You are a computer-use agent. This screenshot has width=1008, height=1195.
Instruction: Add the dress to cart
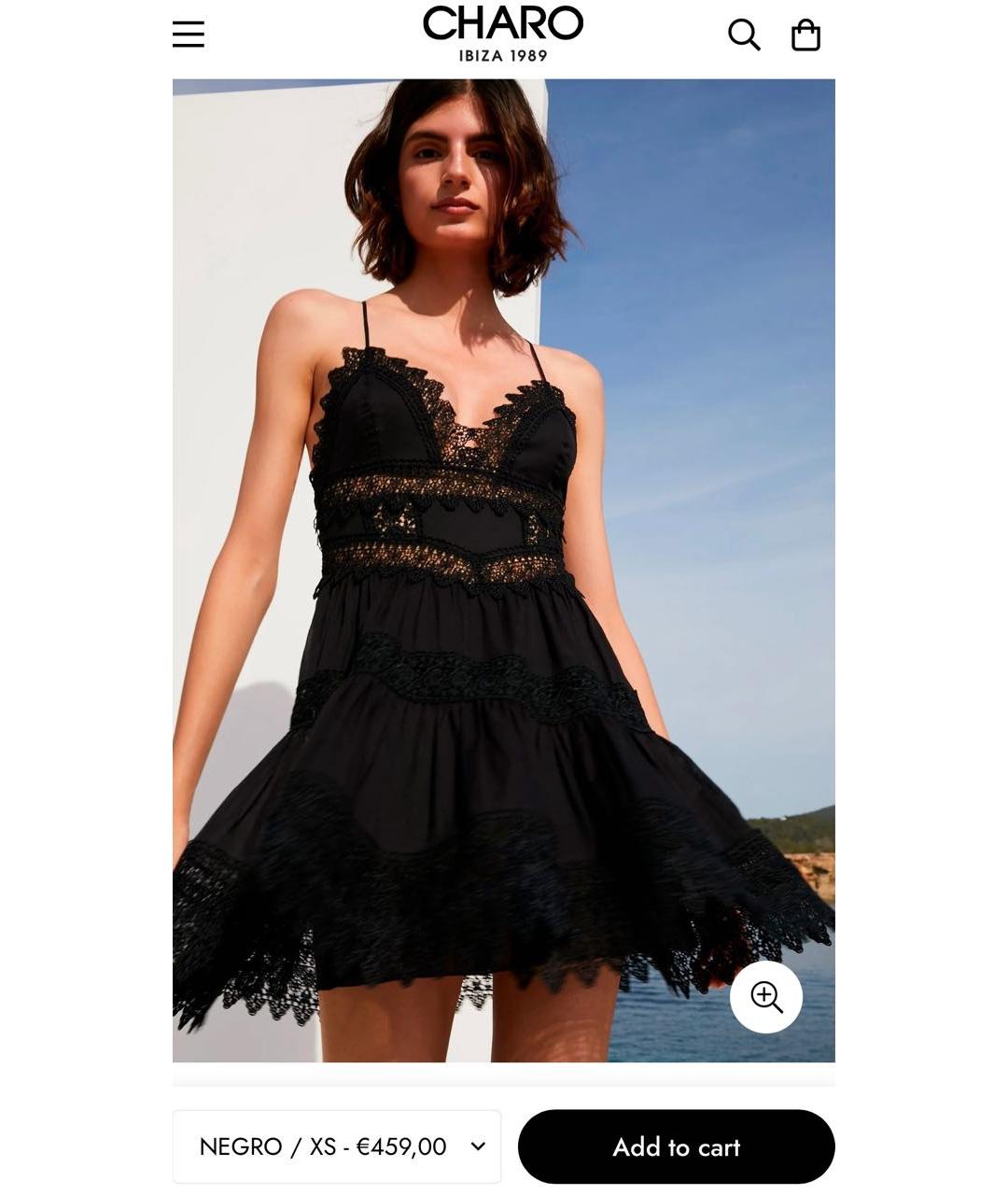click(x=676, y=1146)
